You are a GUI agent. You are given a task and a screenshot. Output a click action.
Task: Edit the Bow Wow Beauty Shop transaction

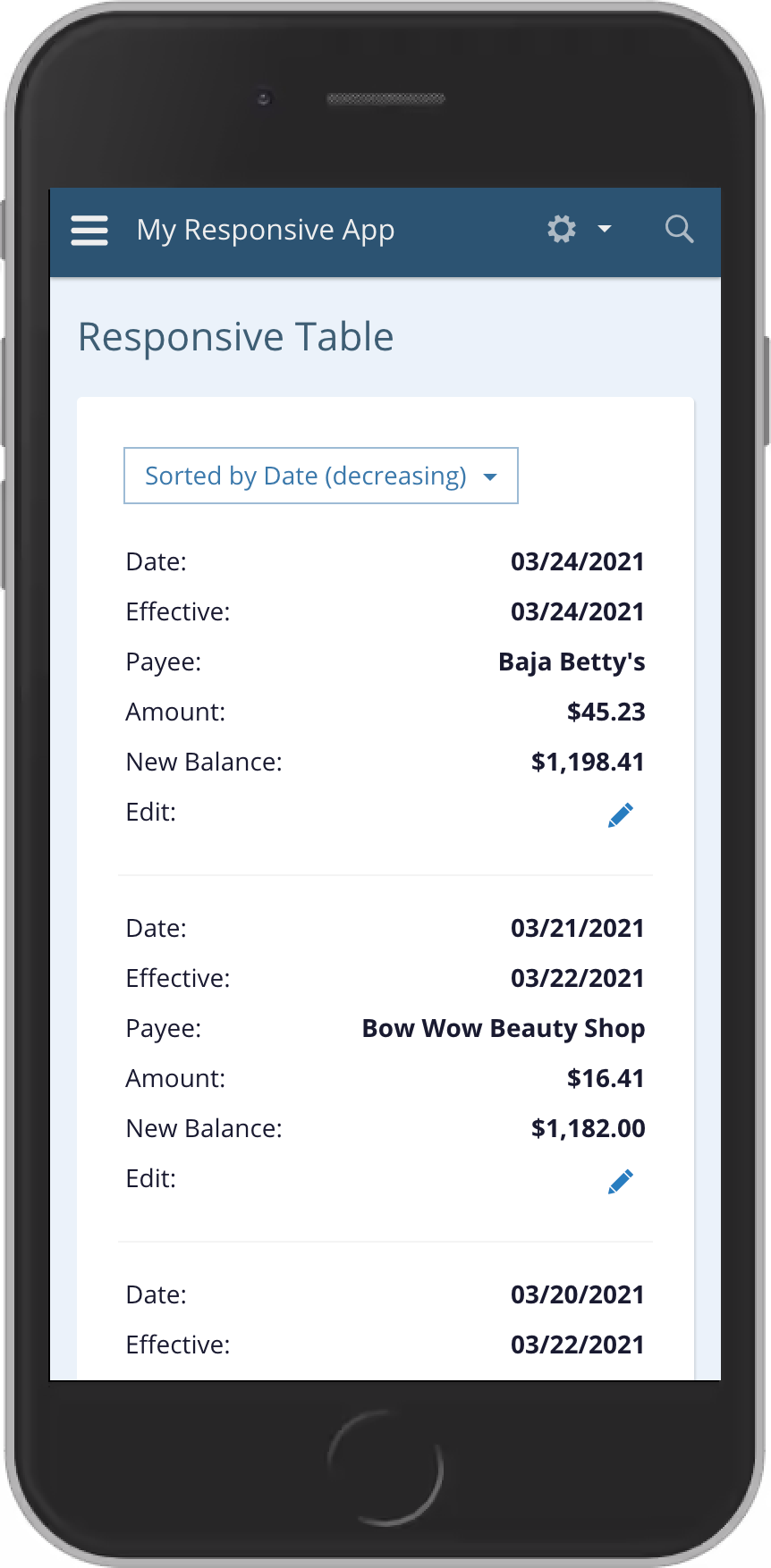click(x=620, y=1182)
